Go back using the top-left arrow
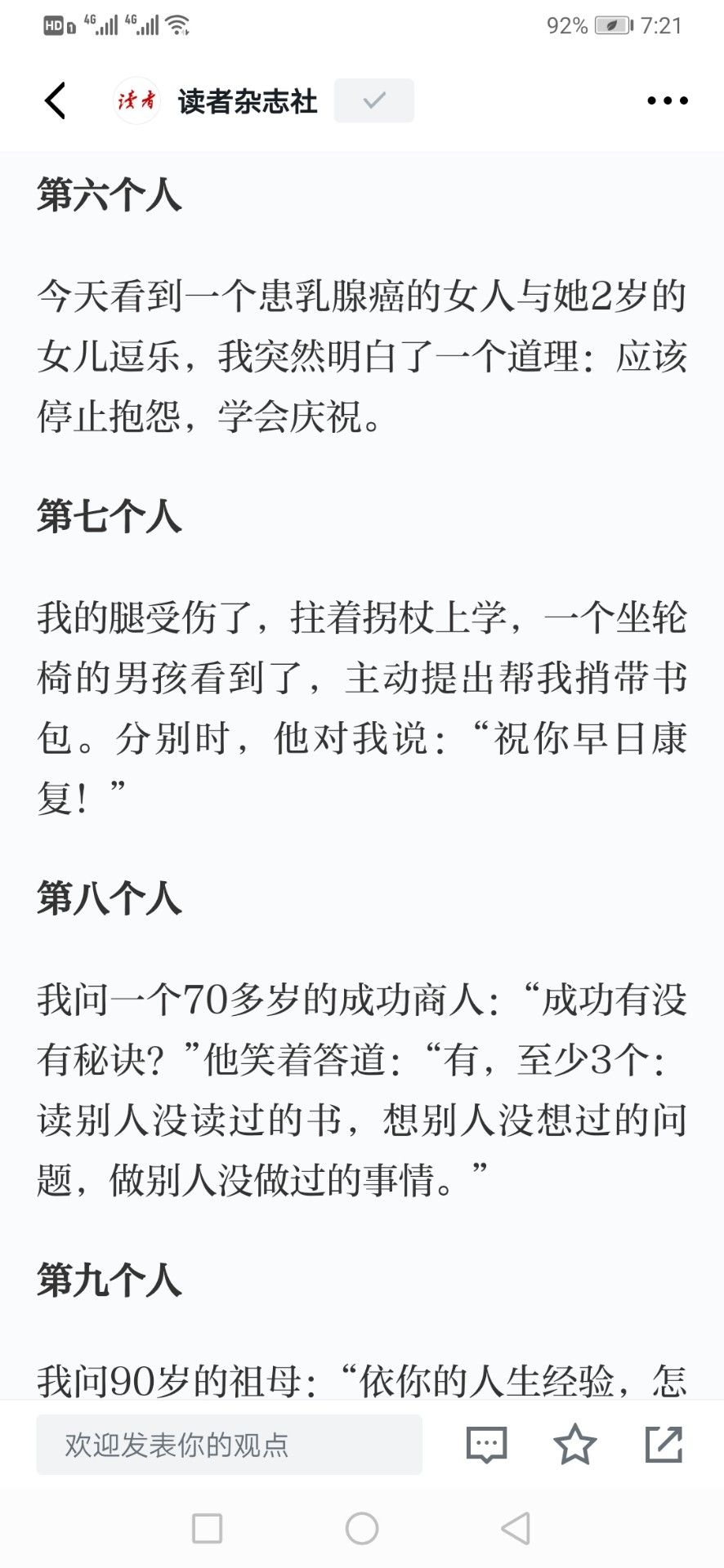The height and width of the screenshot is (1568, 724). pyautogui.click(x=56, y=101)
